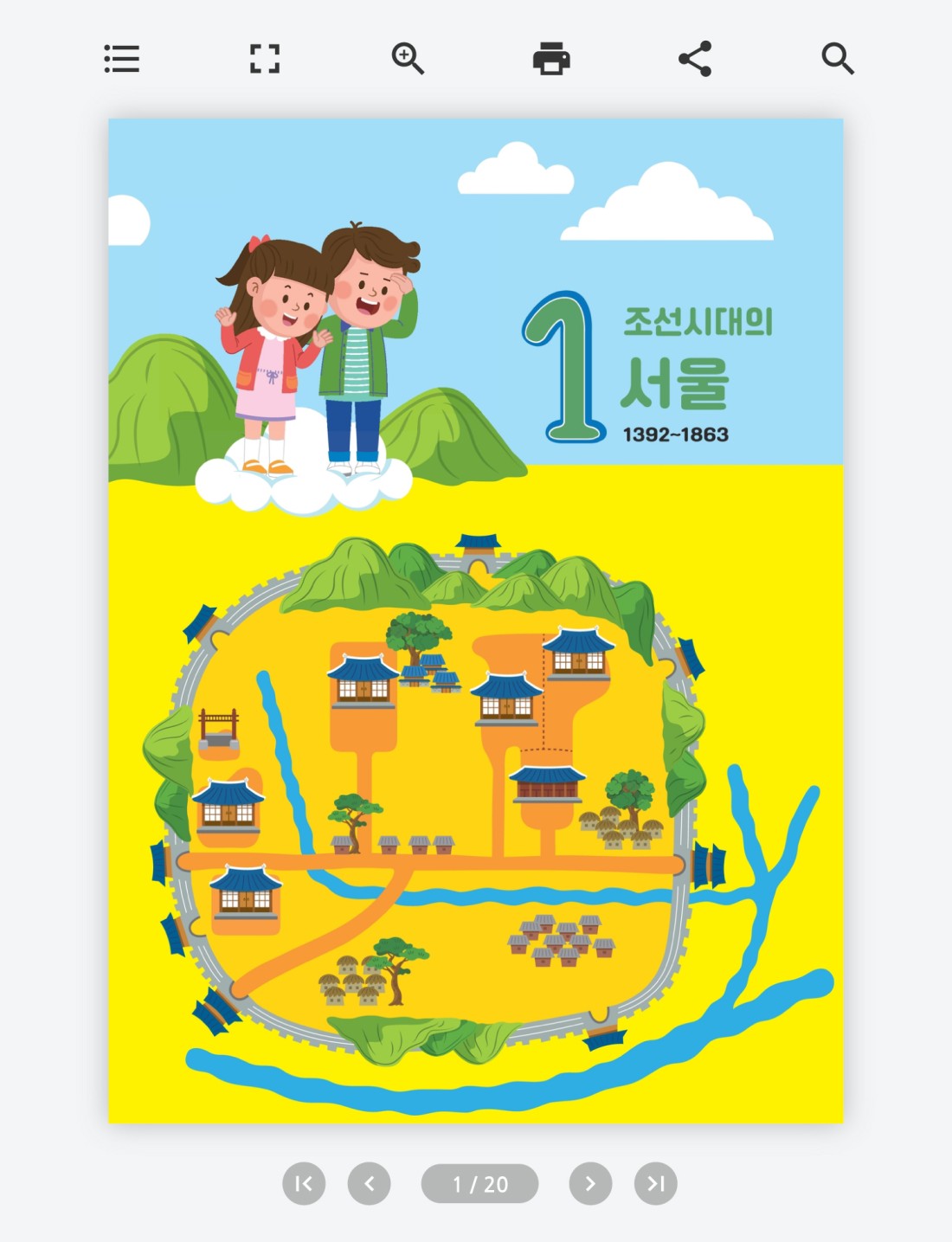
Task: Print this document
Action: (551, 59)
